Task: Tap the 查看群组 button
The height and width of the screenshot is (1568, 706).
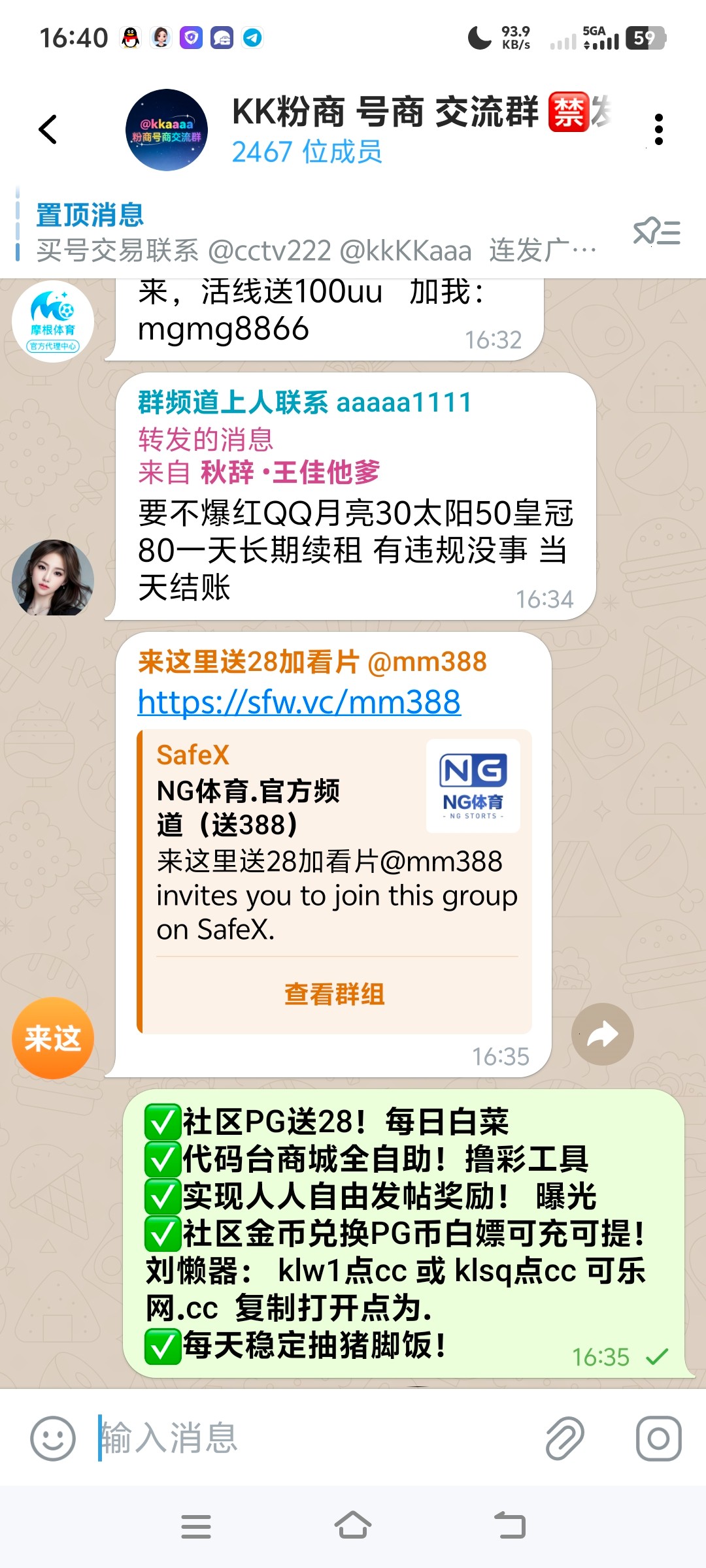Action: 334,994
